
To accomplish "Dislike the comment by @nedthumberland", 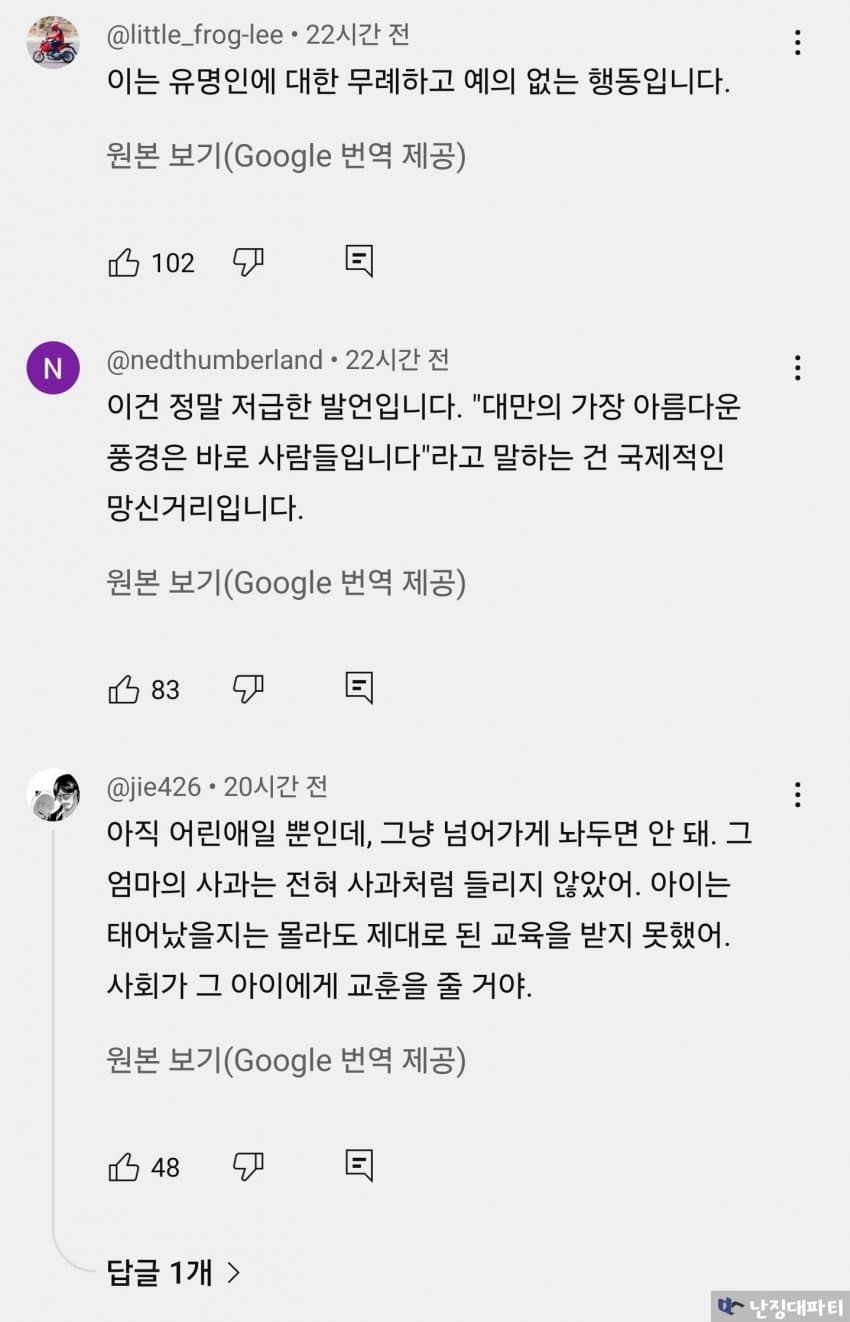I will coord(248,689).
